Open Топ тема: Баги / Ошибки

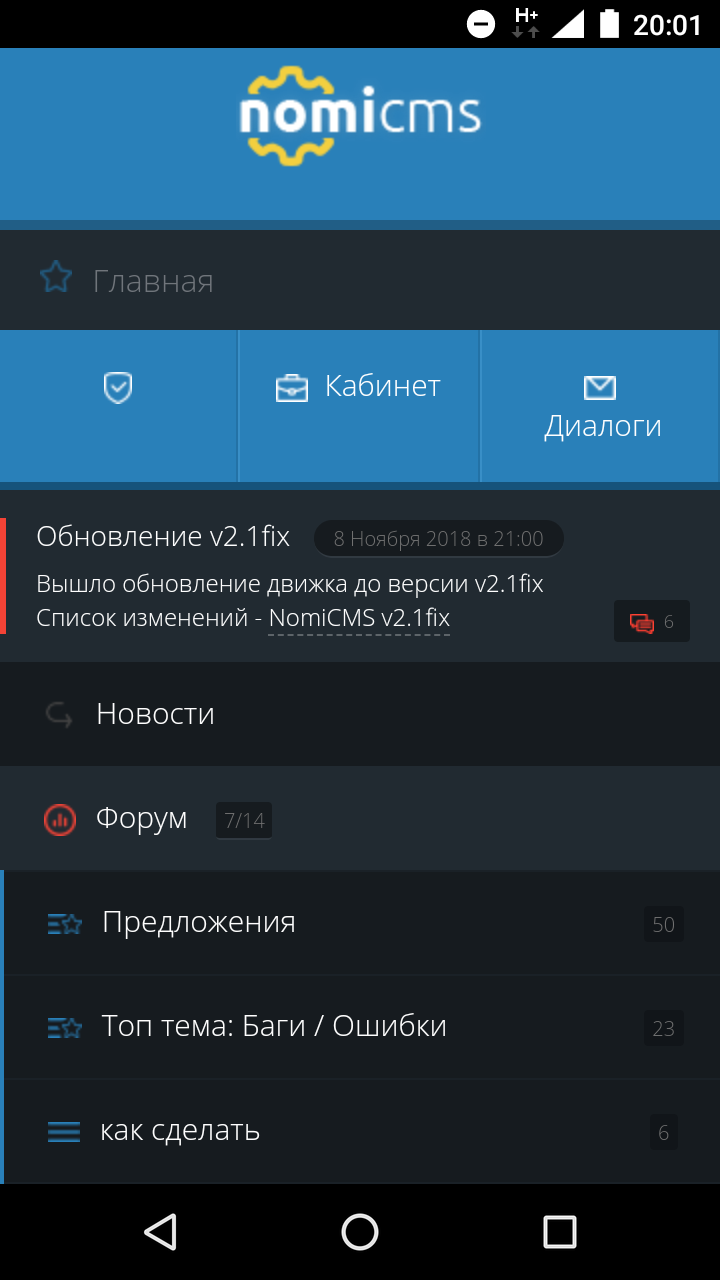tap(274, 1026)
